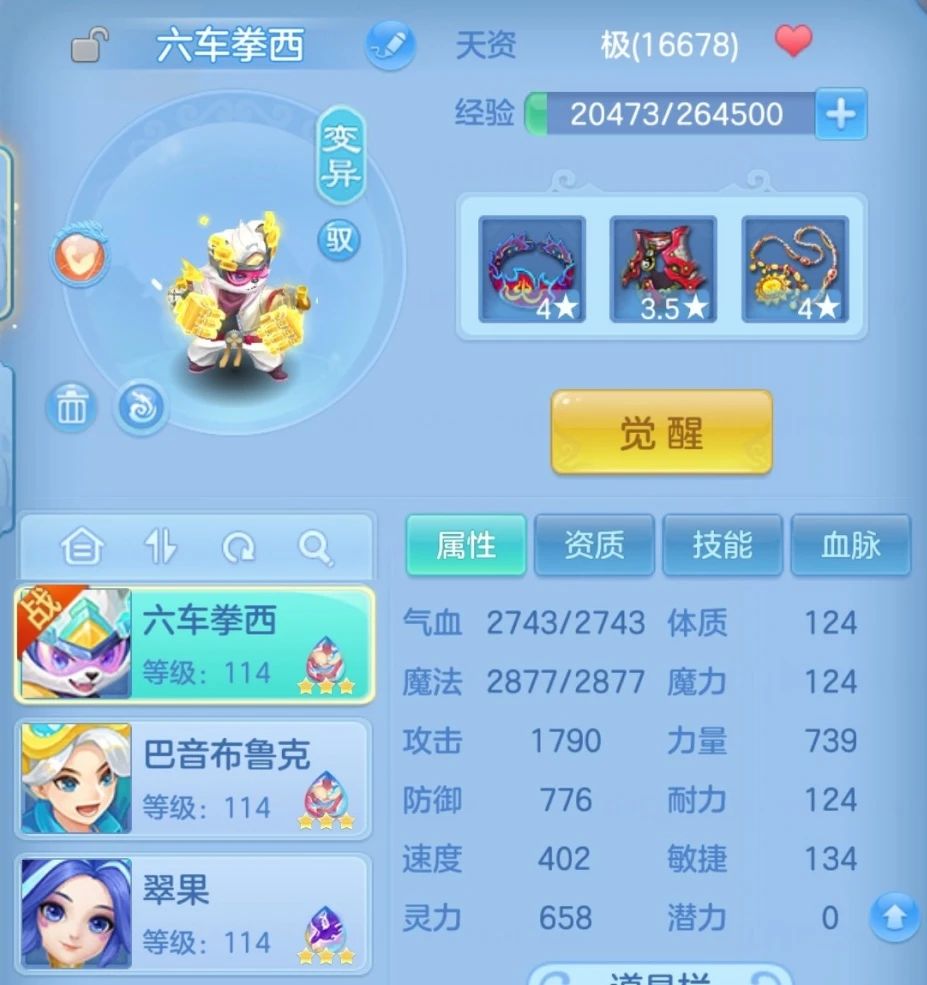Tap the plus button to add experience

[840, 114]
